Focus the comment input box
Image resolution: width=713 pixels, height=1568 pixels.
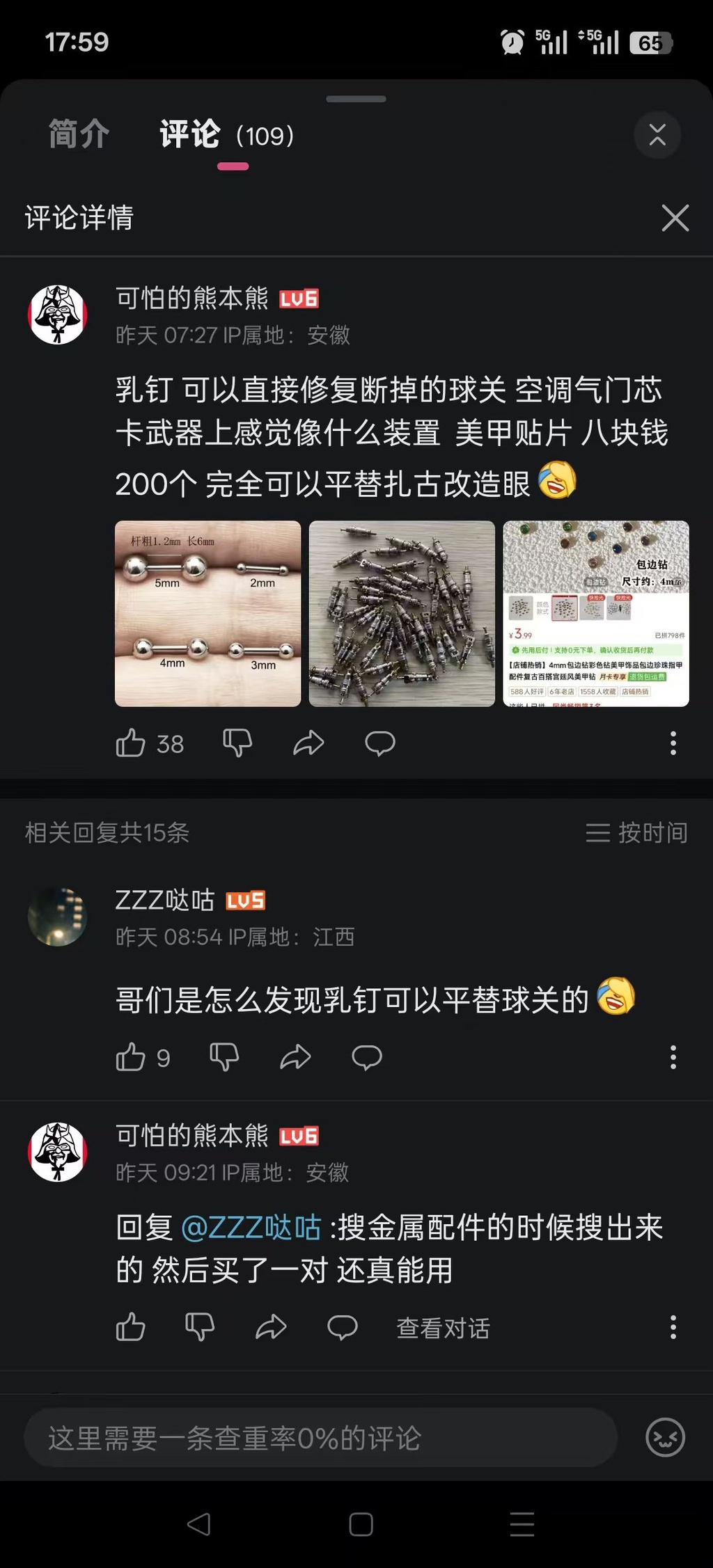coord(320,1438)
